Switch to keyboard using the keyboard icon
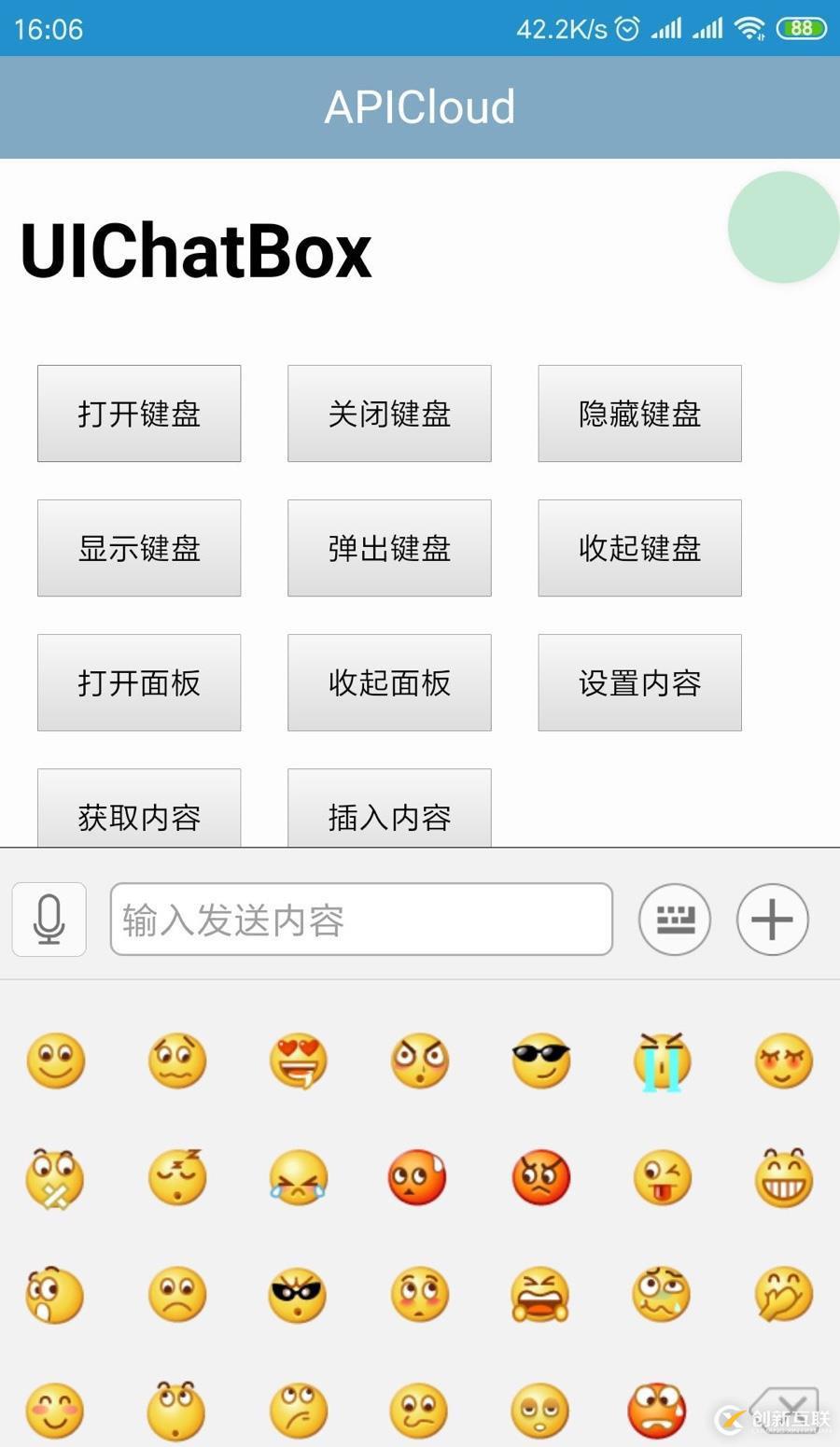840x1447 pixels. click(x=675, y=920)
